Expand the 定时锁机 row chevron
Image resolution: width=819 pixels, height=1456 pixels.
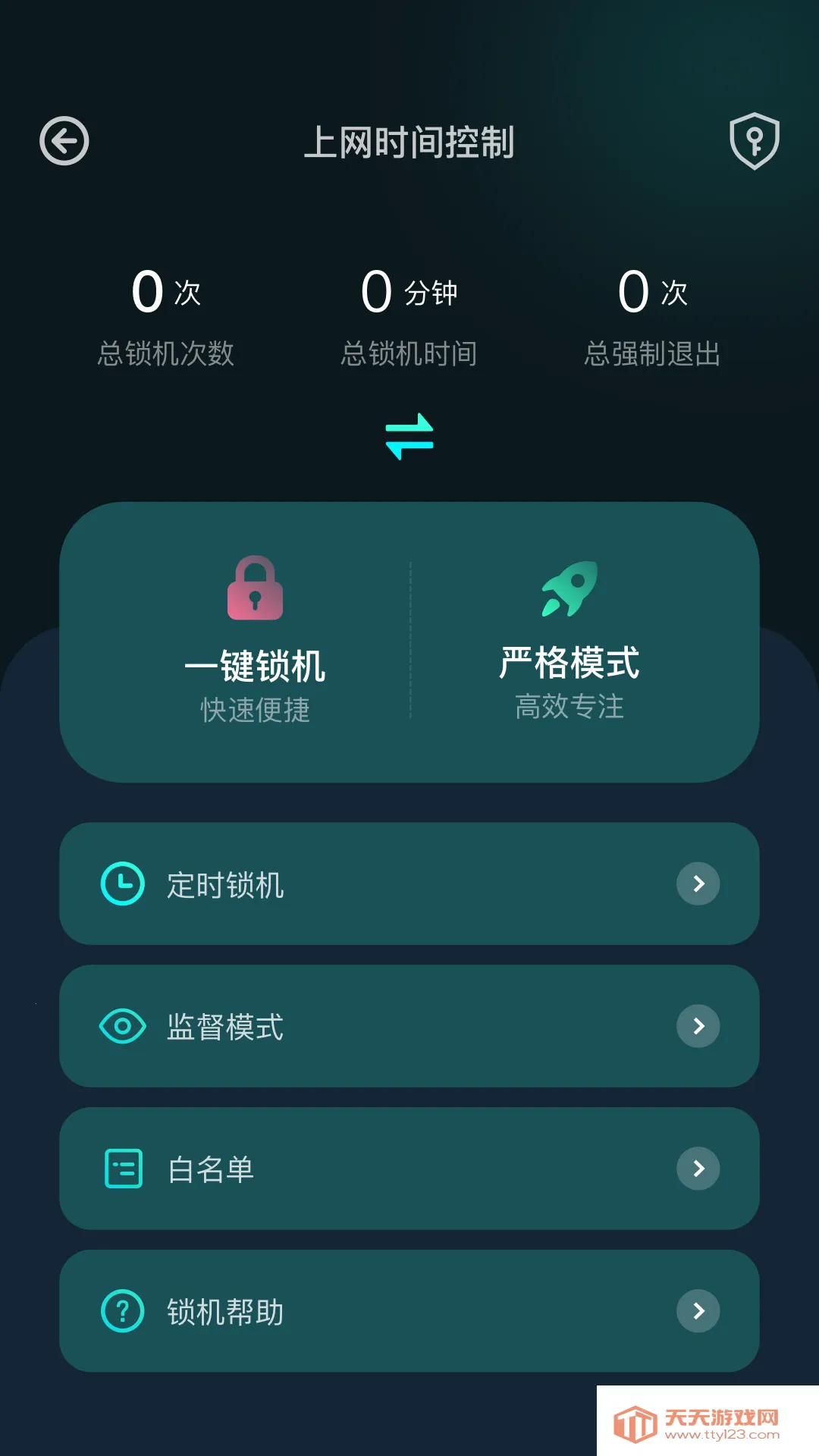698,883
